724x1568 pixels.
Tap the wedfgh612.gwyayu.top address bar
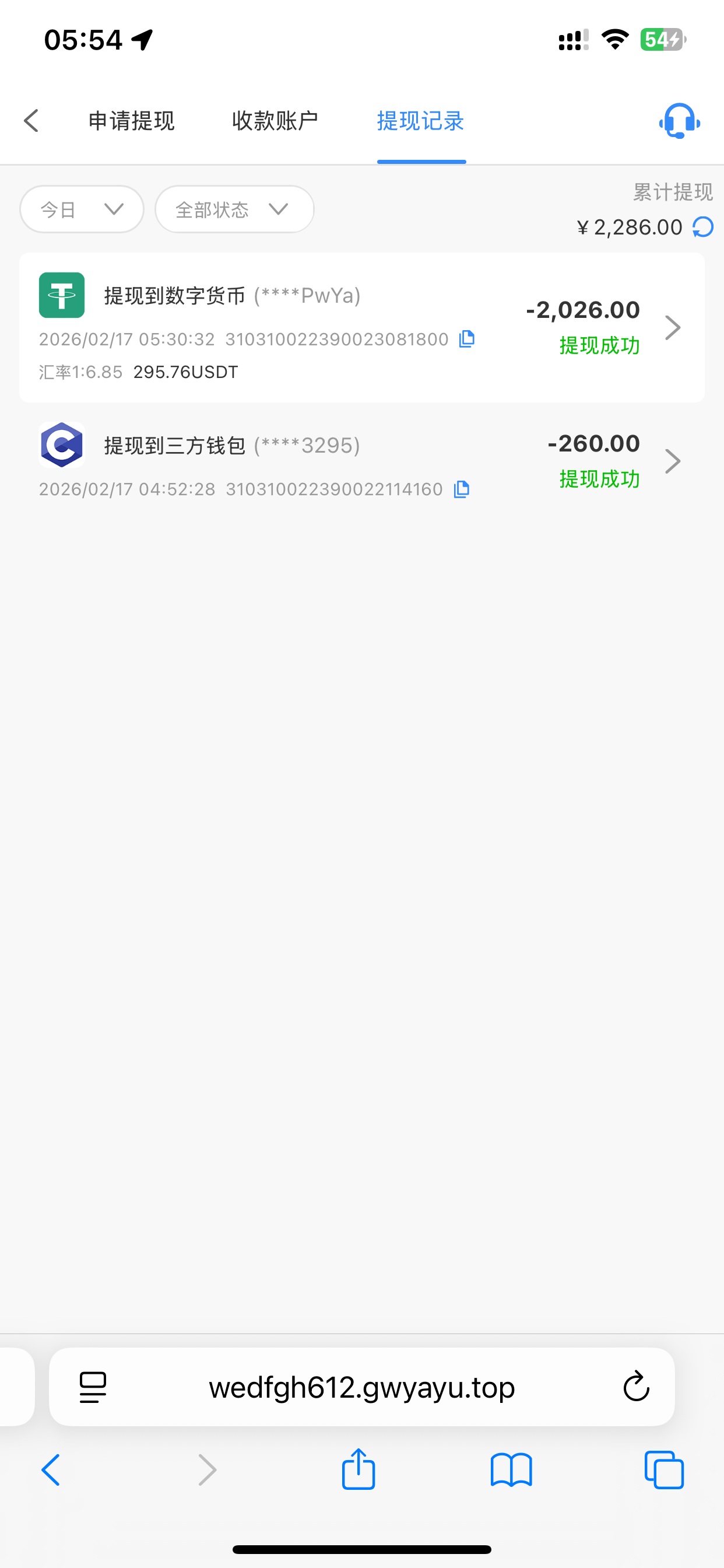point(361,1388)
